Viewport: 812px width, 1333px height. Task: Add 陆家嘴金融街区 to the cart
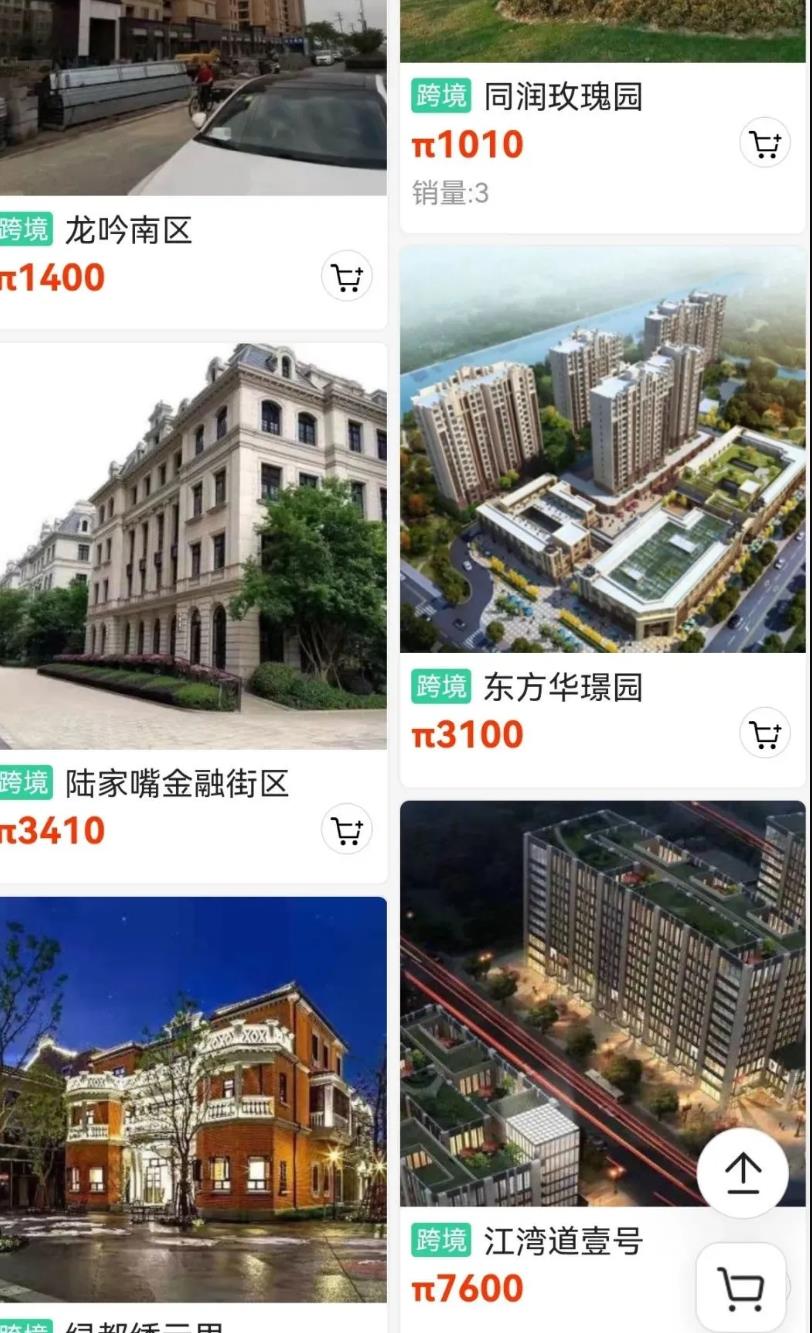(x=346, y=830)
